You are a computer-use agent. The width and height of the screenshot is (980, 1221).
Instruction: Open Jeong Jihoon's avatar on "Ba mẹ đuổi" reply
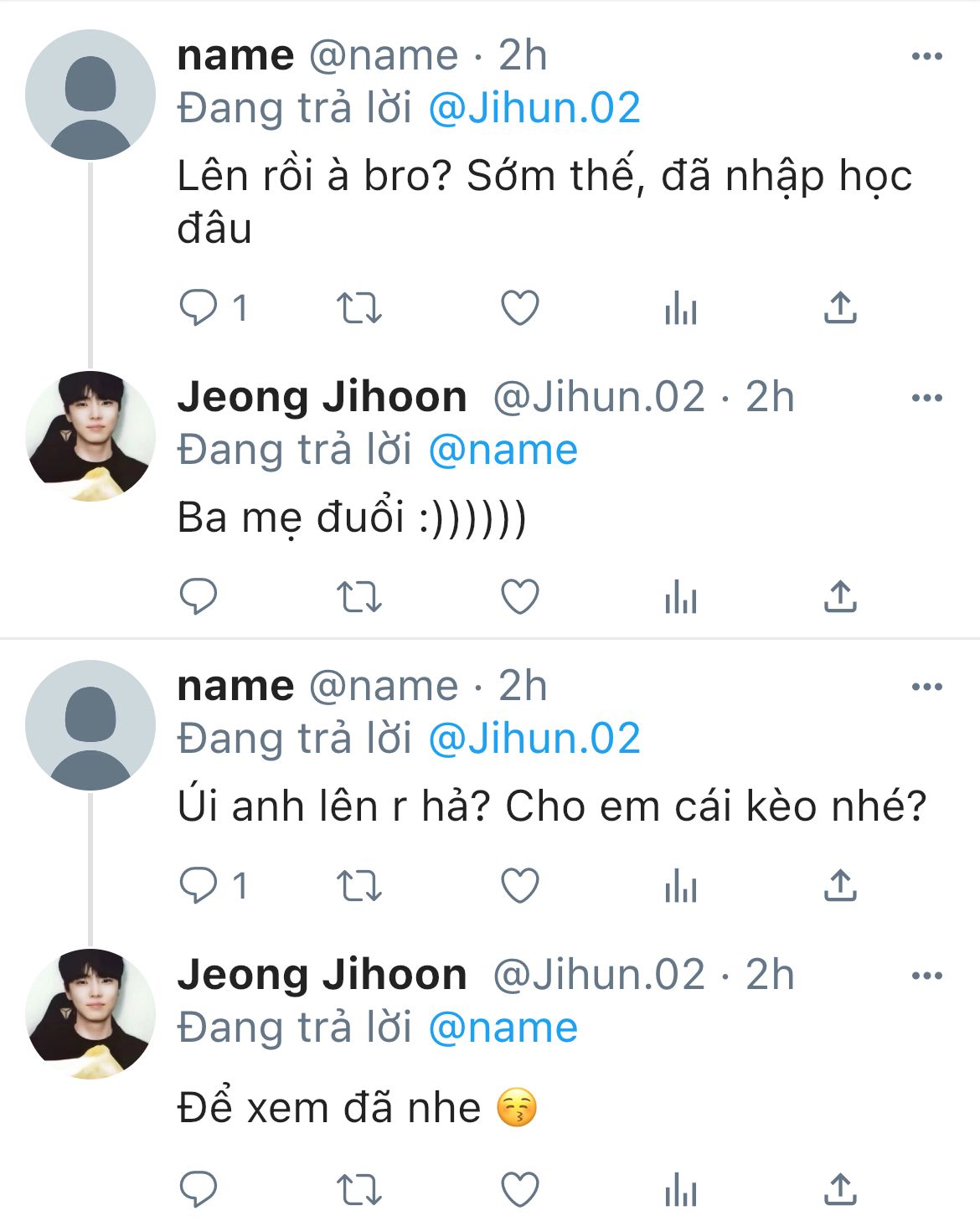coord(90,436)
